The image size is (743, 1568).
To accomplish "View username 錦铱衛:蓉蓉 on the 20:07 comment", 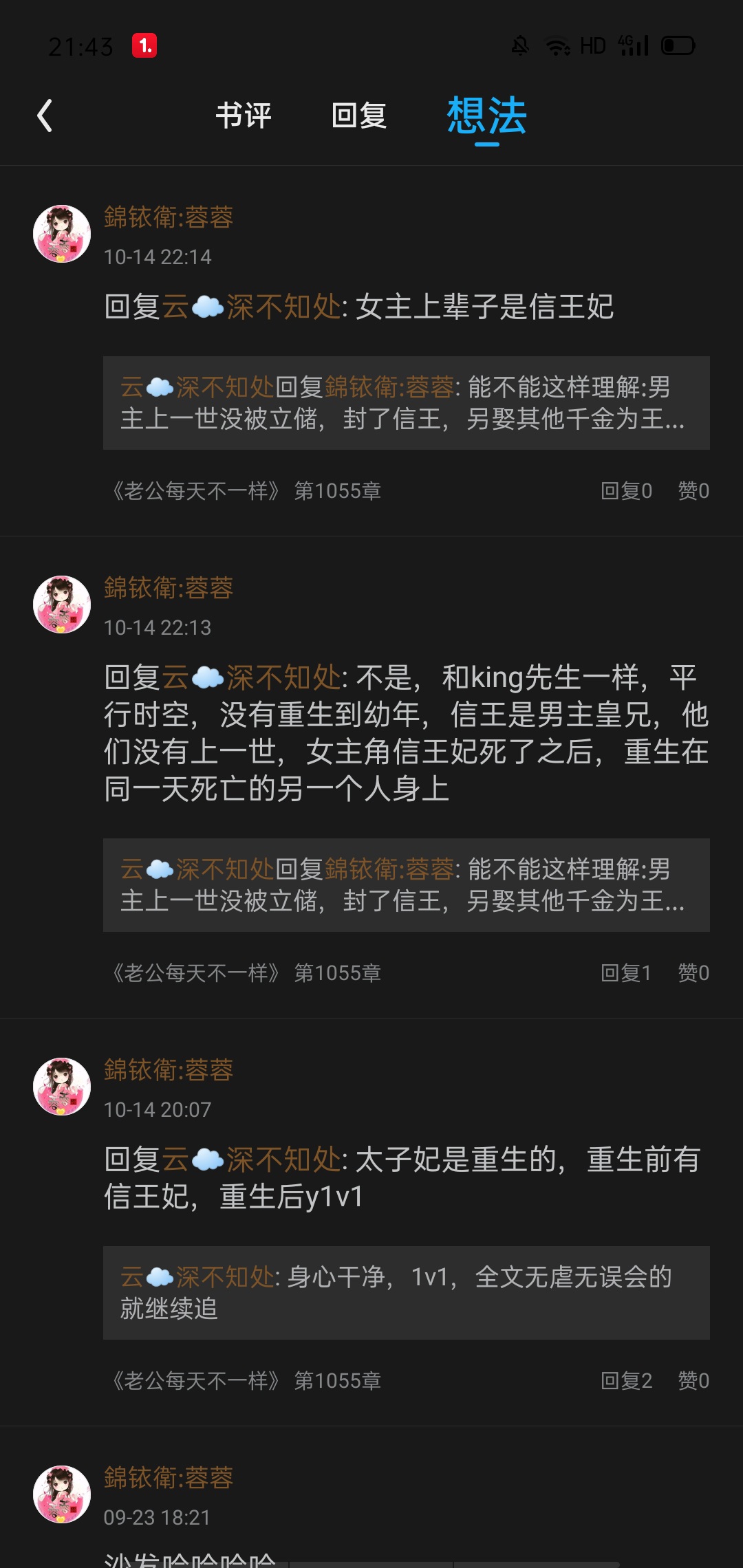I will point(169,1070).
